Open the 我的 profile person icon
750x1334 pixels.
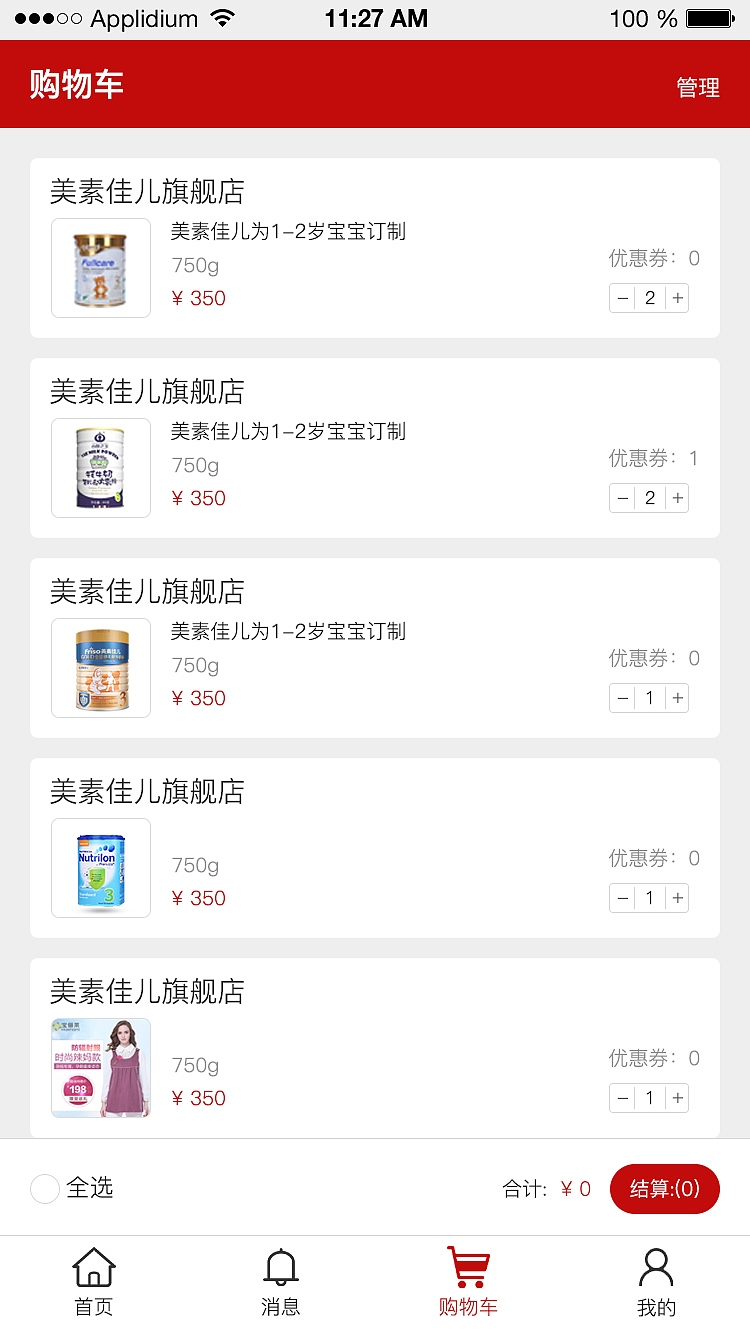click(x=656, y=1266)
